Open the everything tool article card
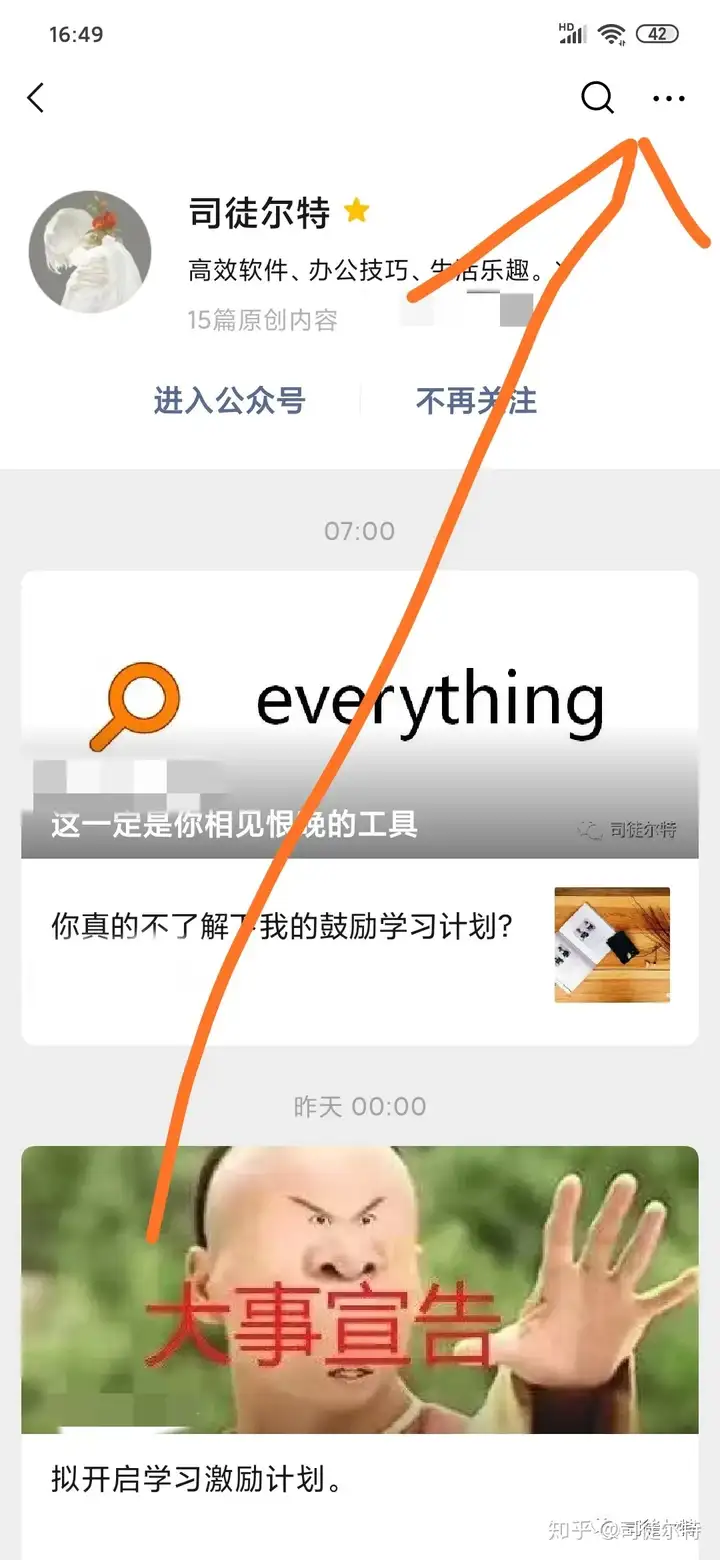This screenshot has width=720, height=1560. point(360,715)
